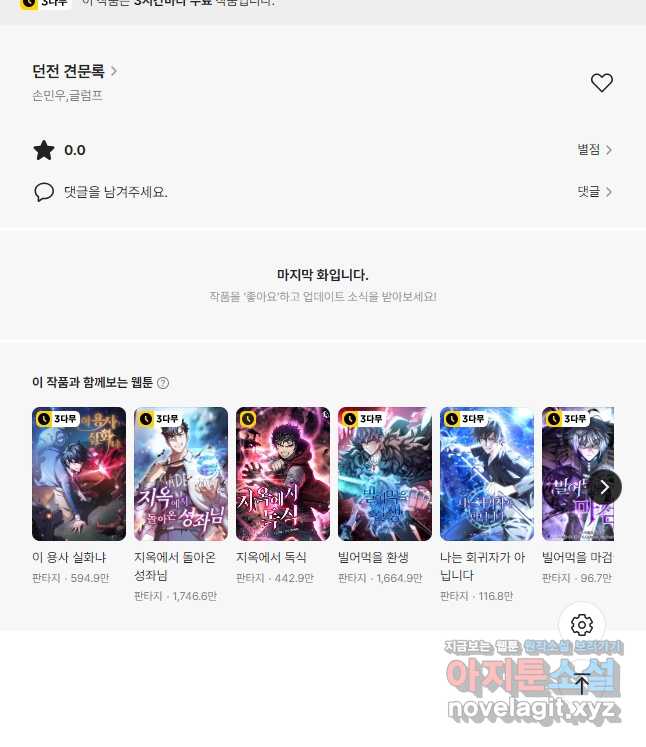
Task: Open the webtoon 지옥에서 돌아온 성좌님
Action: coord(181,474)
